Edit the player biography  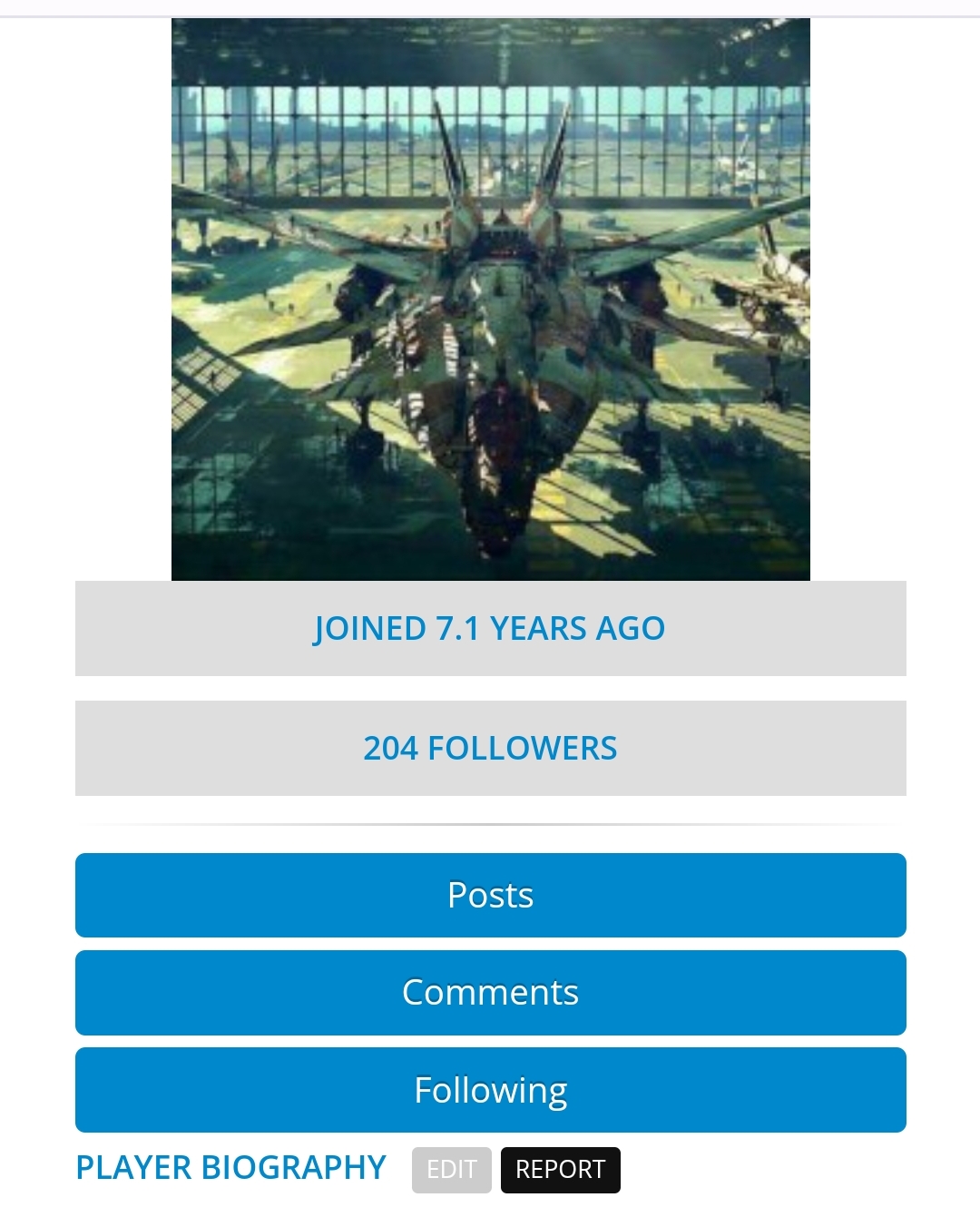pos(451,1169)
